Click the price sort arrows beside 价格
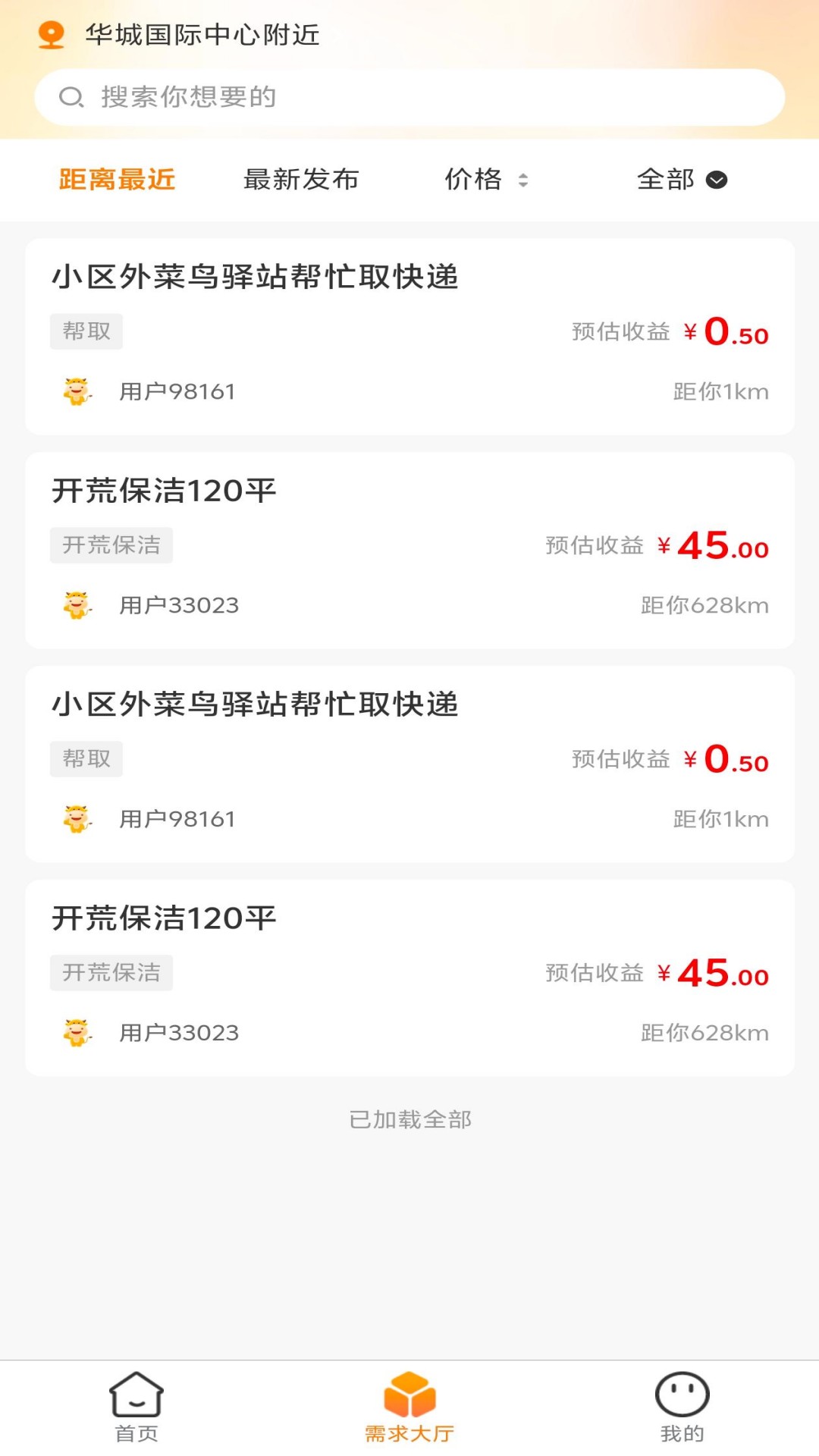Viewport: 819px width, 1456px height. click(524, 180)
